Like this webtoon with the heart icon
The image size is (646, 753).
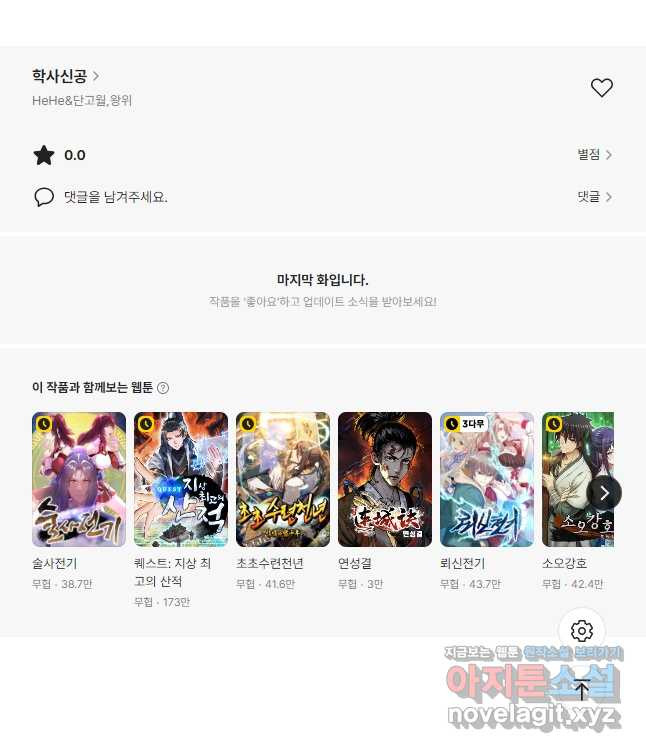click(x=601, y=88)
